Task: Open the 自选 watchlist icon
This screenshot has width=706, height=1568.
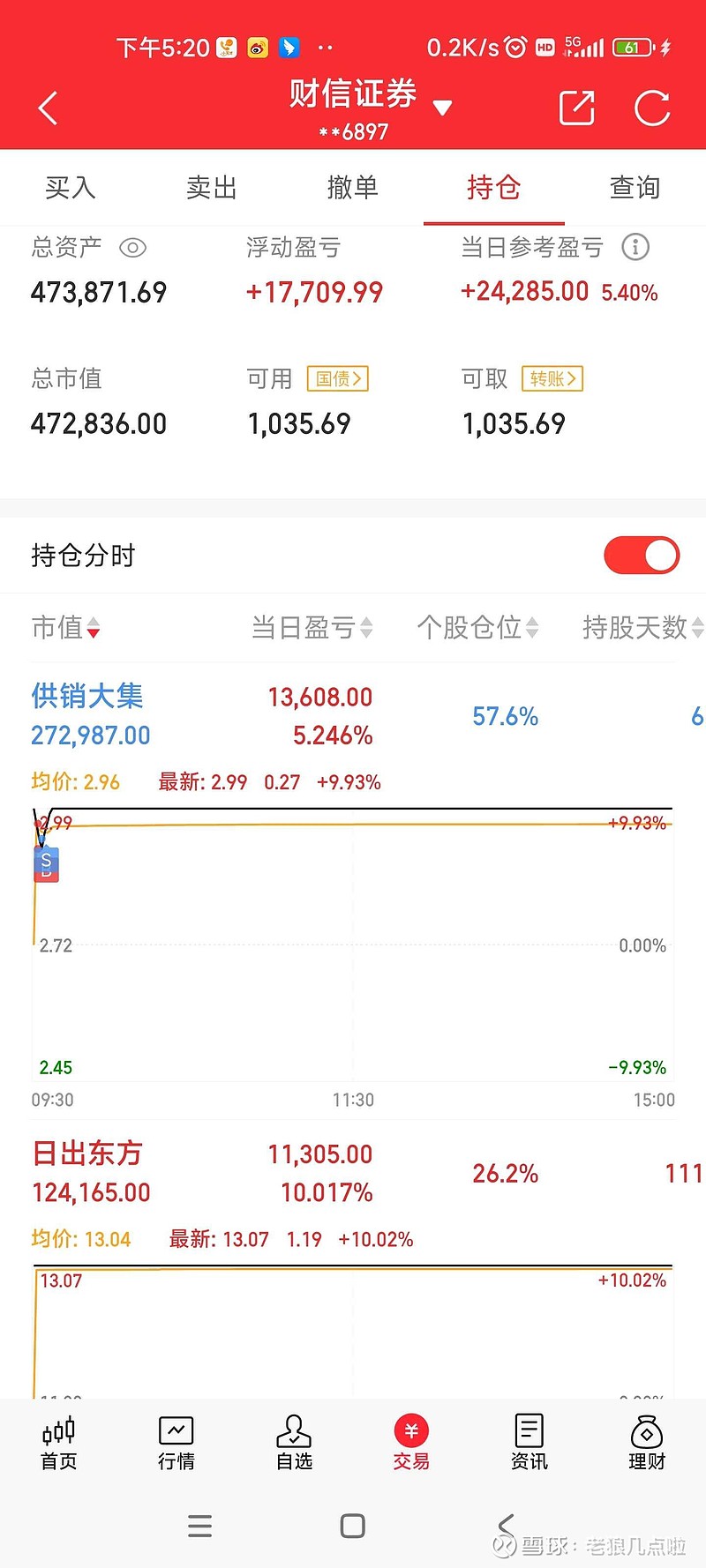Action: point(293,1443)
